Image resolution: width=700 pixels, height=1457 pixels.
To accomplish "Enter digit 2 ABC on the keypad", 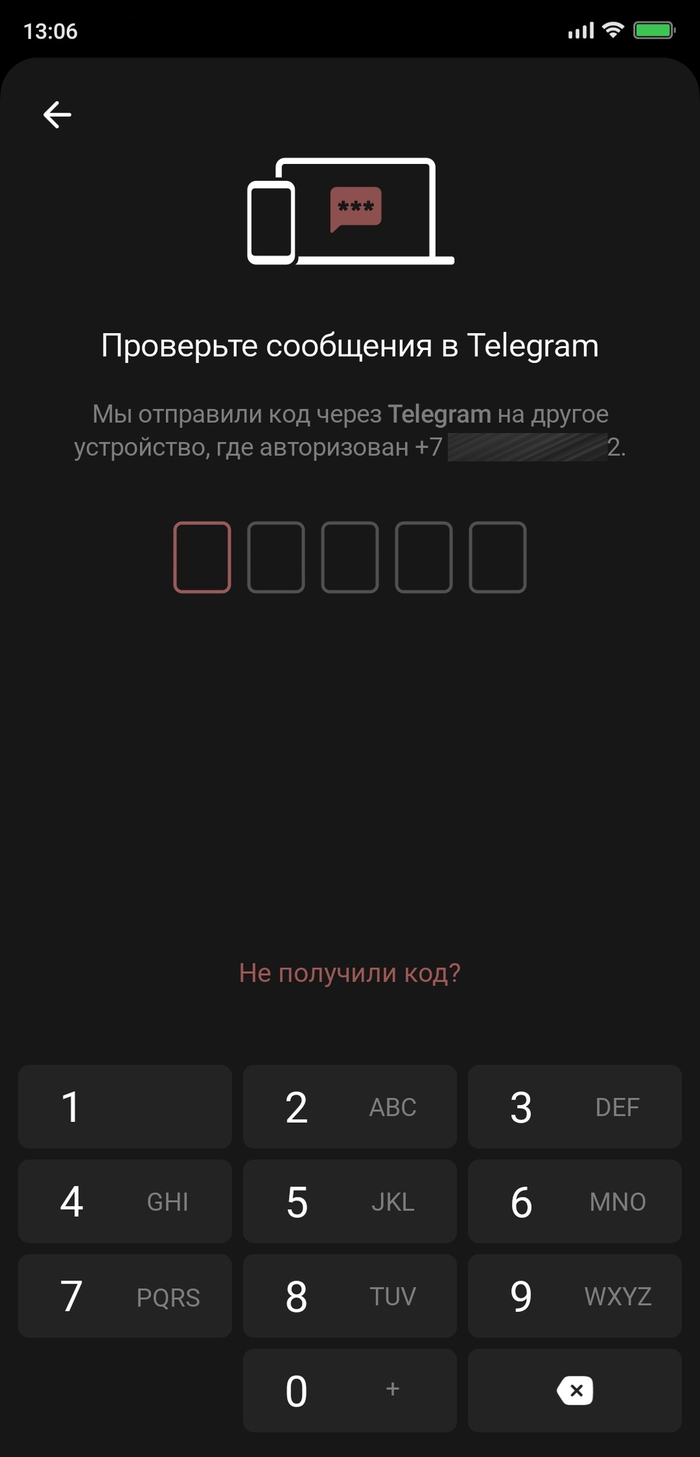I will (349, 1107).
